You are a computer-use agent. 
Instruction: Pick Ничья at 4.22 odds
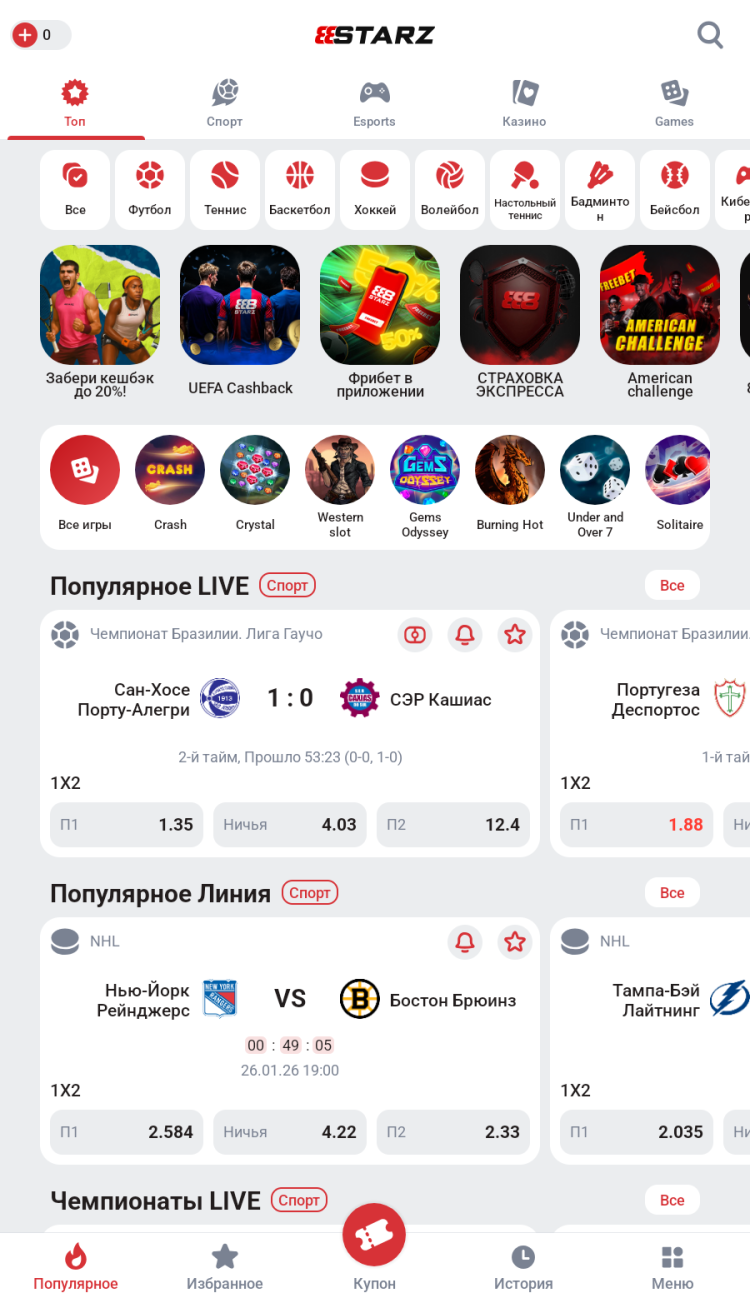click(290, 1132)
